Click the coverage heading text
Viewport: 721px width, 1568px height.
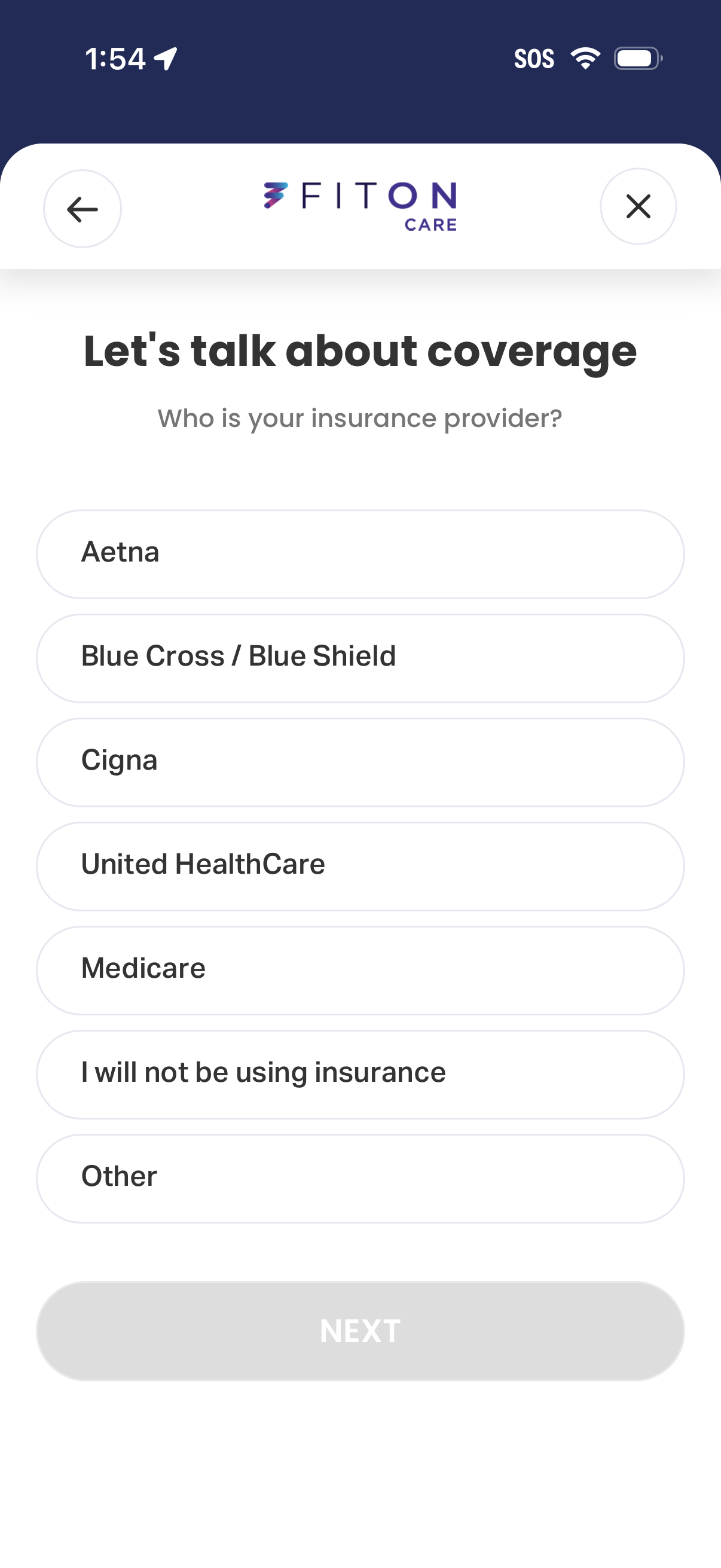[360, 351]
